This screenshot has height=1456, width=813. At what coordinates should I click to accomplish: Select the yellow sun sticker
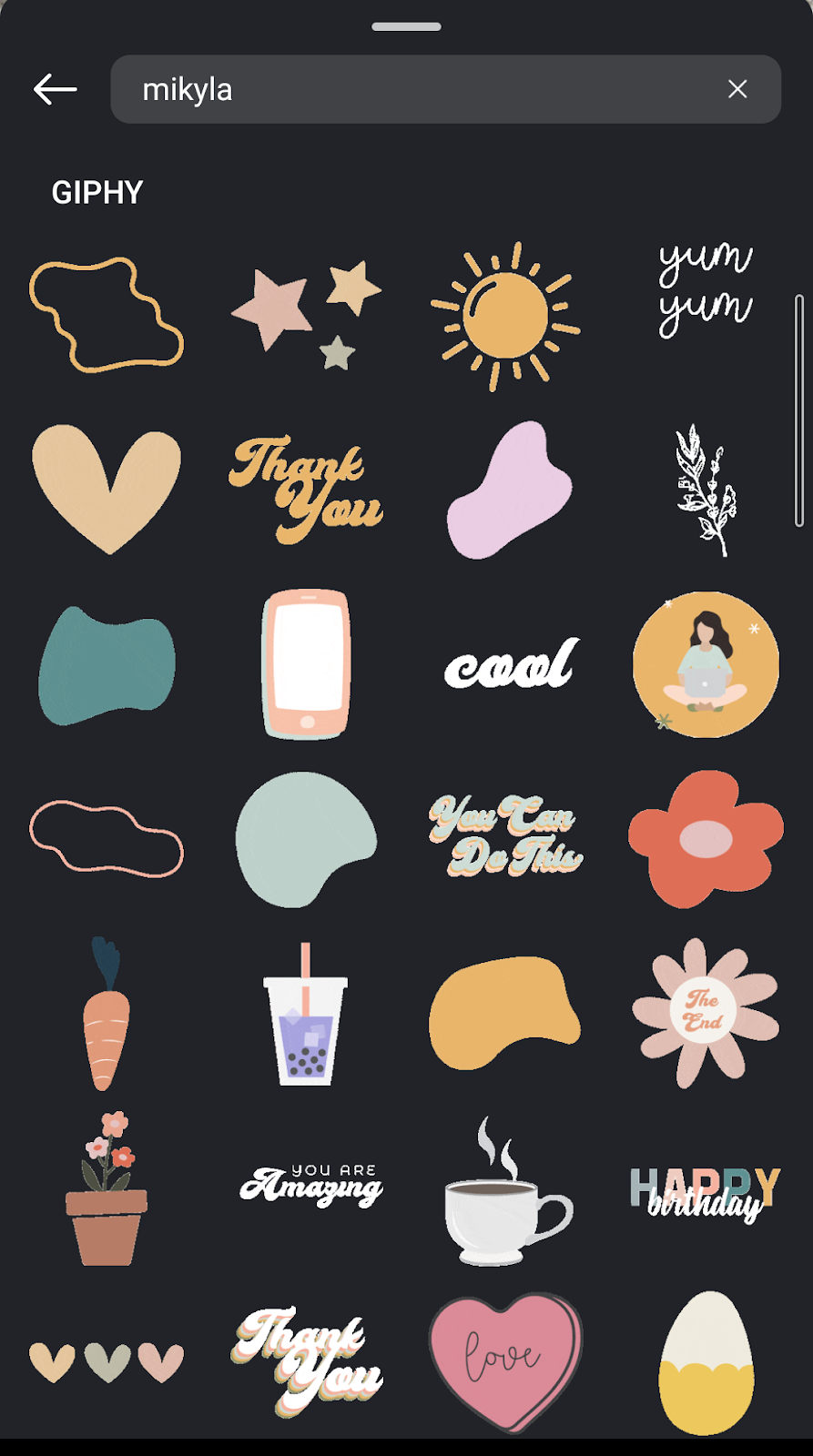505,316
